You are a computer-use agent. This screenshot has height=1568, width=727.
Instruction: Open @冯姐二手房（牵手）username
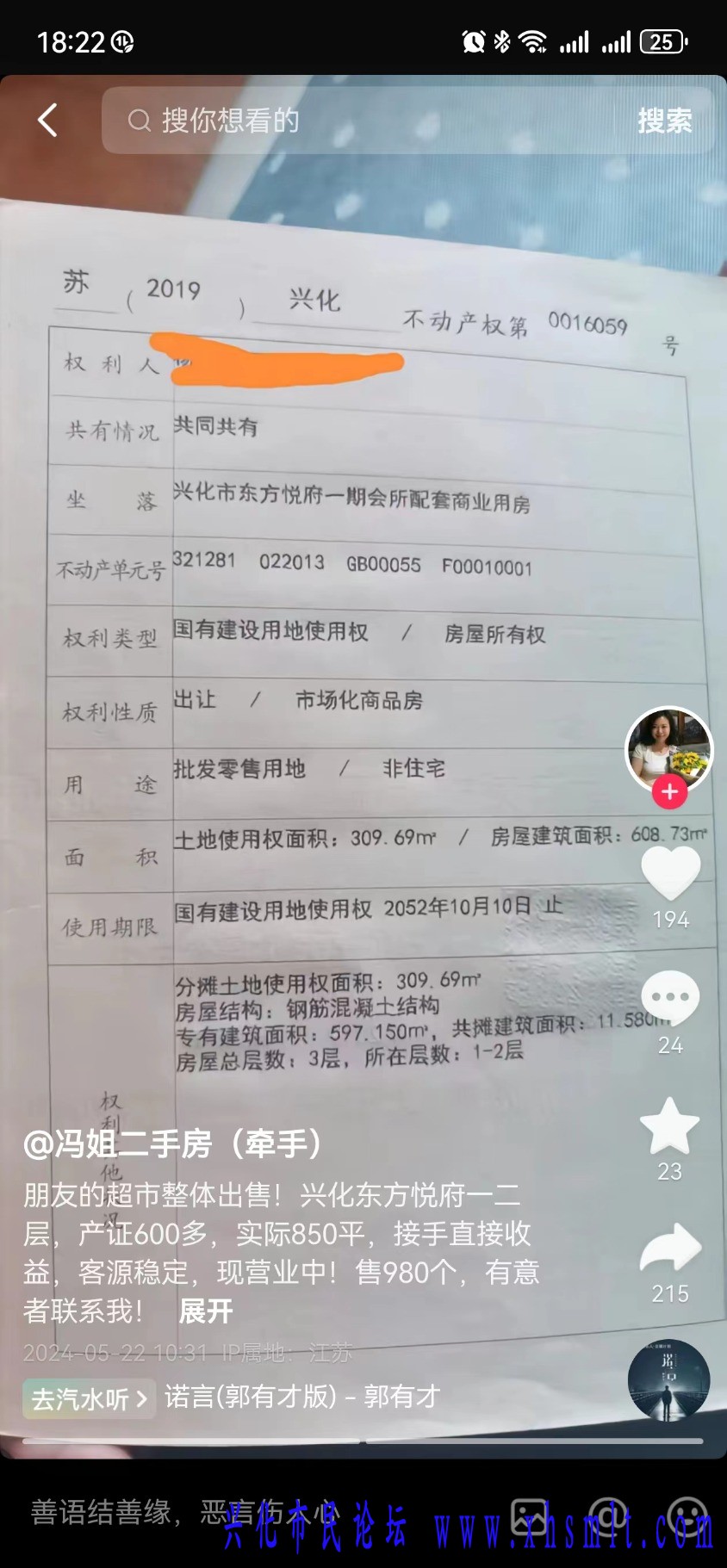point(174,1143)
